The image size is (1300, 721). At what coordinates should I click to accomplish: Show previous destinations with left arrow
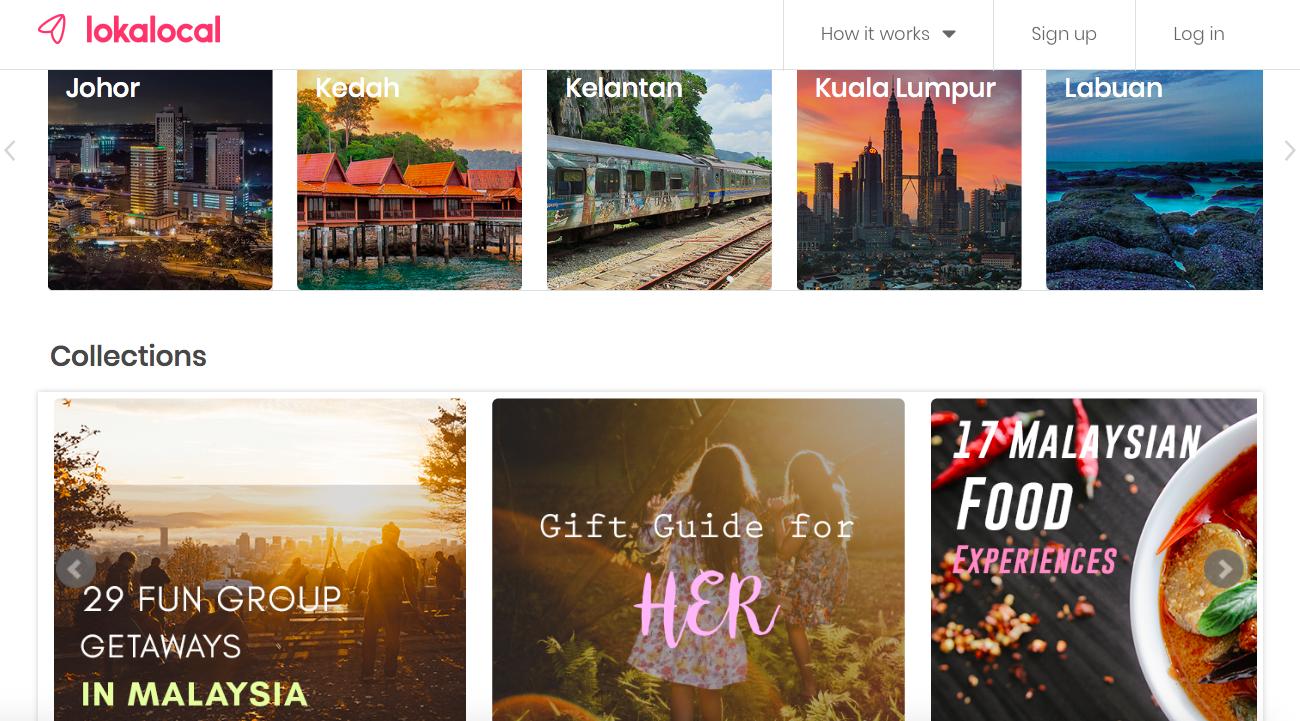(x=10, y=151)
